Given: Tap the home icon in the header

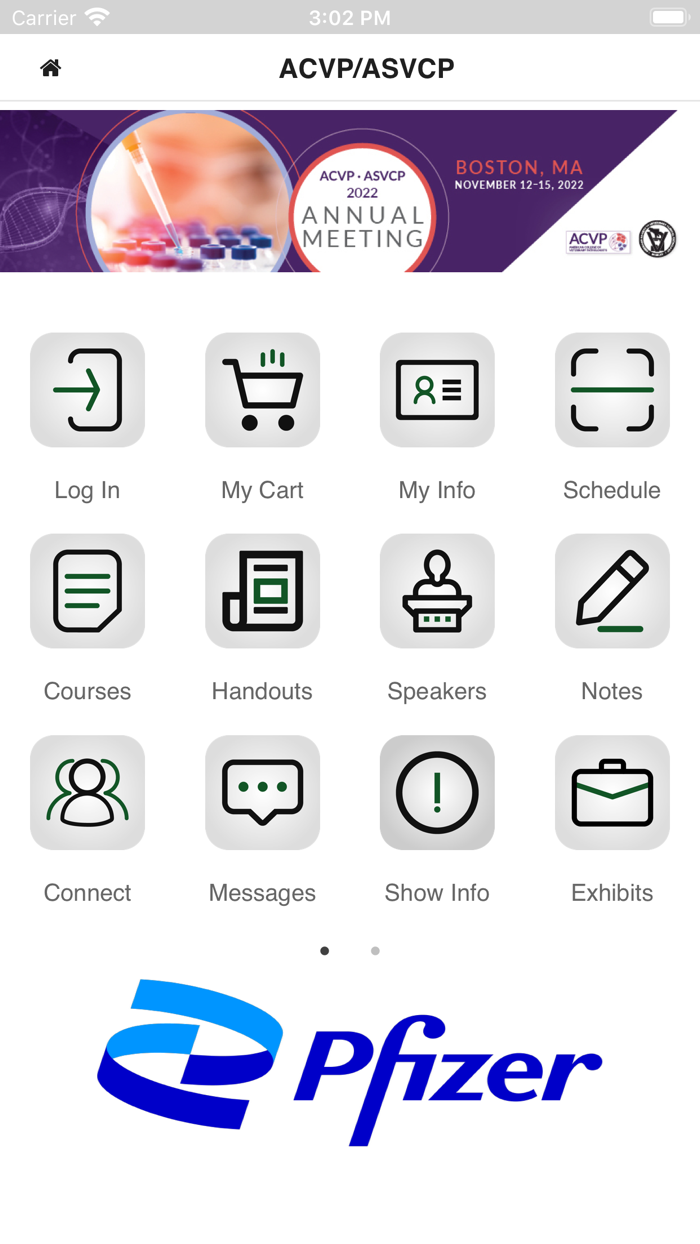Looking at the screenshot, I should pyautogui.click(x=50, y=68).
